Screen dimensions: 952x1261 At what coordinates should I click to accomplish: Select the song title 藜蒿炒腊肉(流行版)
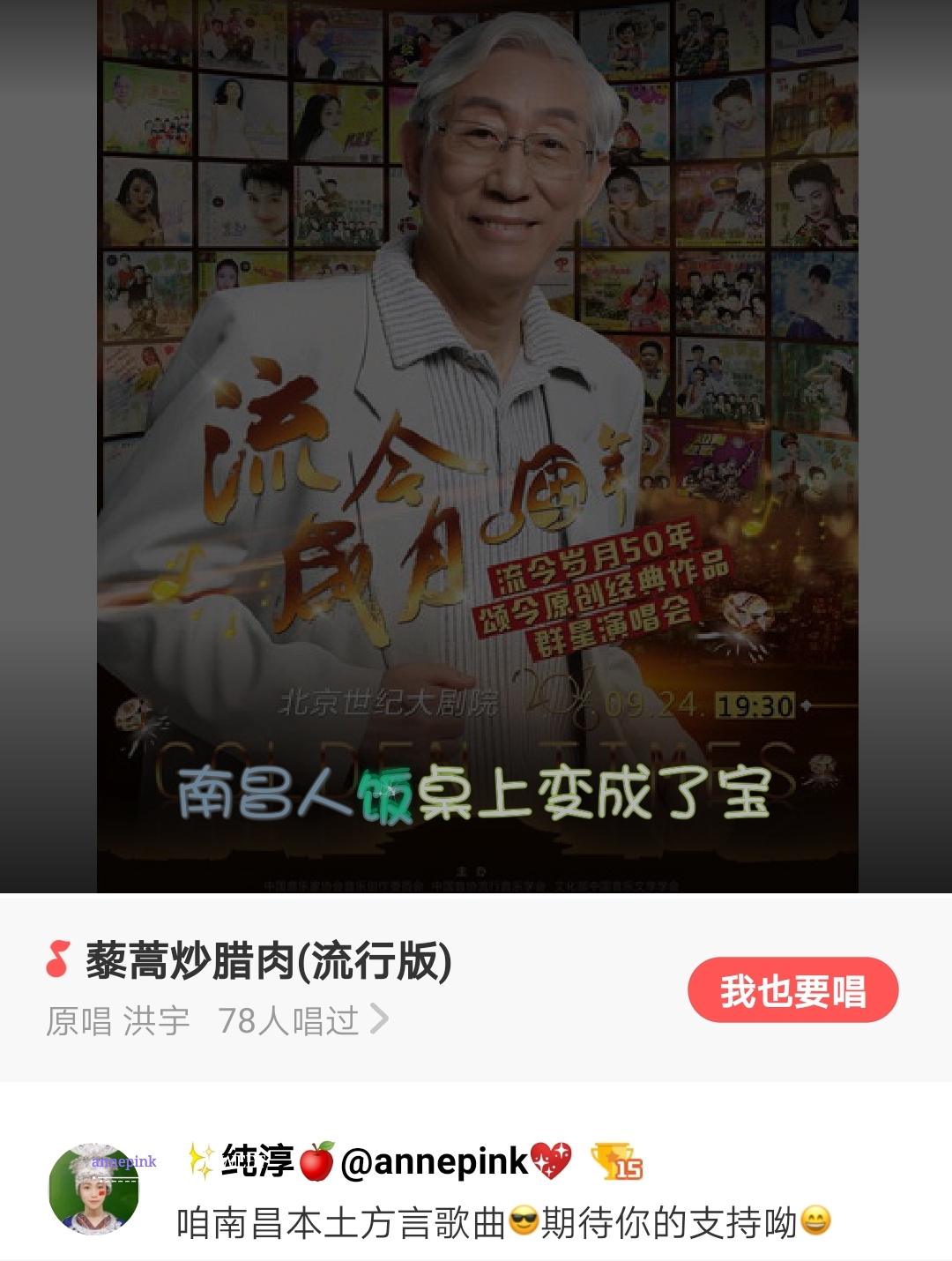point(264,961)
